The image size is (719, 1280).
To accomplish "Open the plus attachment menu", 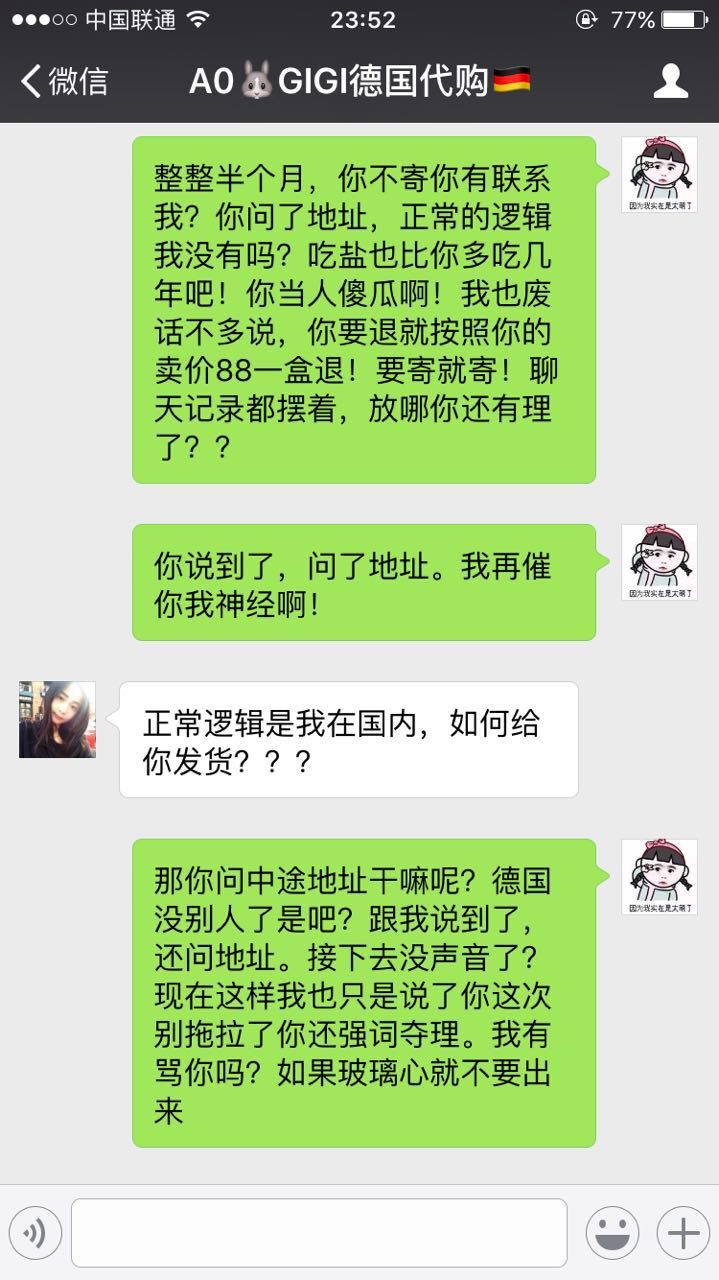I will [x=683, y=1233].
